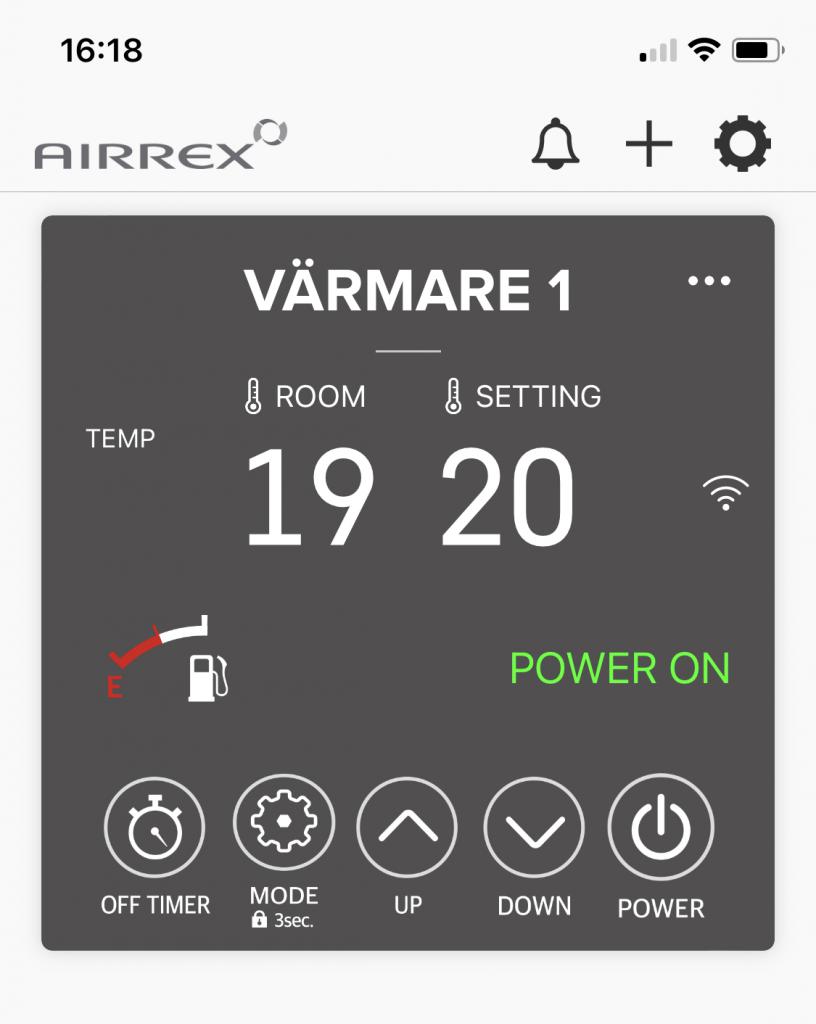Viewport: 816px width, 1024px height.
Task: Tap the MODE gear button
Action: 284,824
